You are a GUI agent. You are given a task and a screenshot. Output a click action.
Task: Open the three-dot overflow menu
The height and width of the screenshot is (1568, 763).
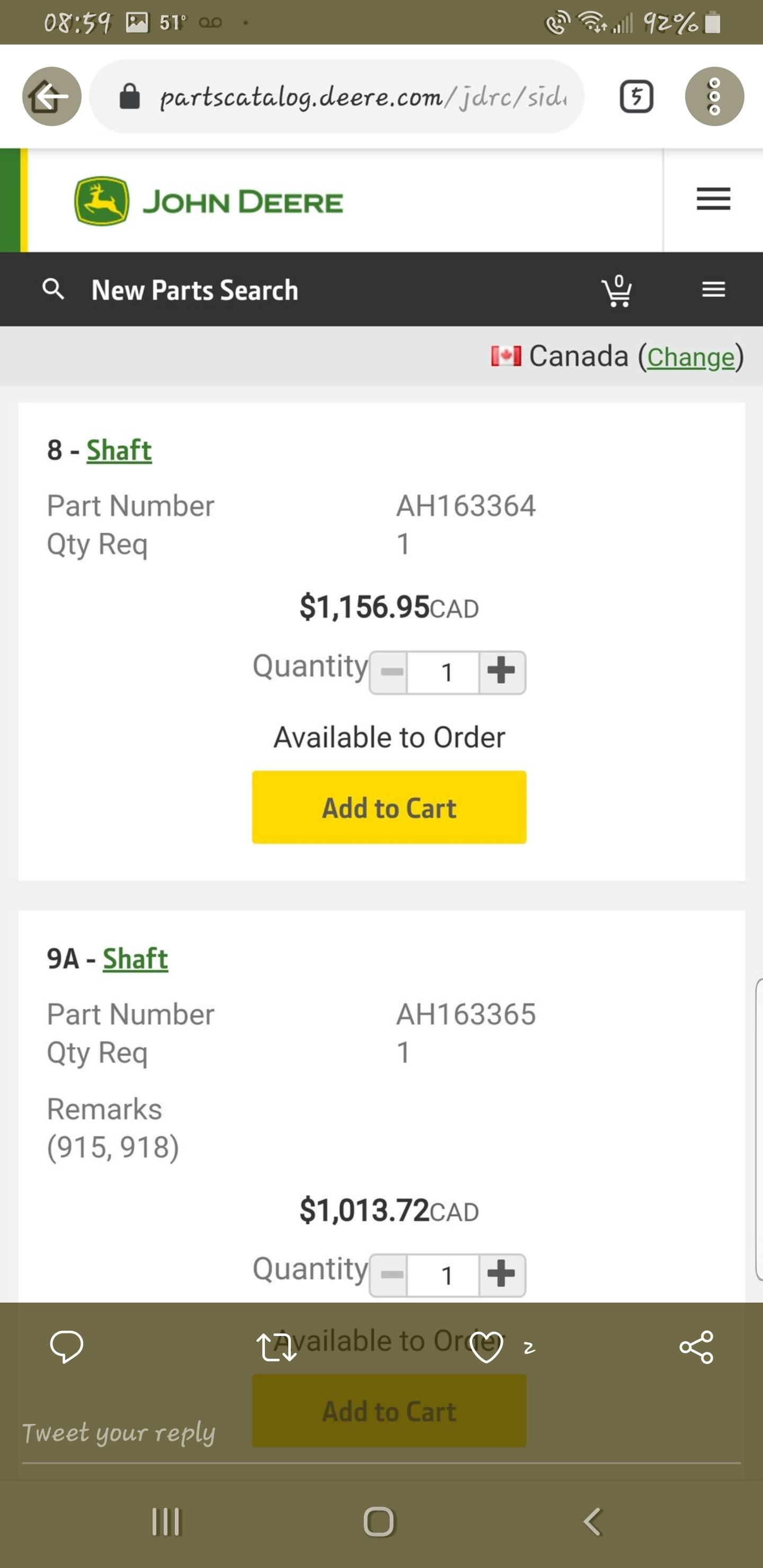(714, 96)
